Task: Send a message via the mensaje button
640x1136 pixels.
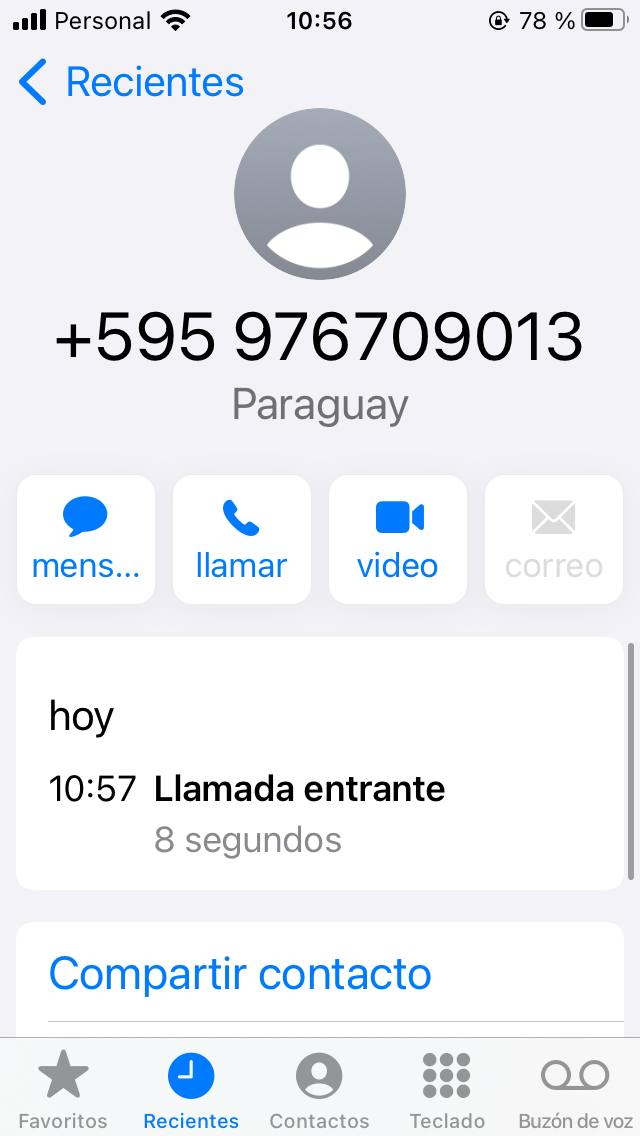Action: click(x=86, y=539)
